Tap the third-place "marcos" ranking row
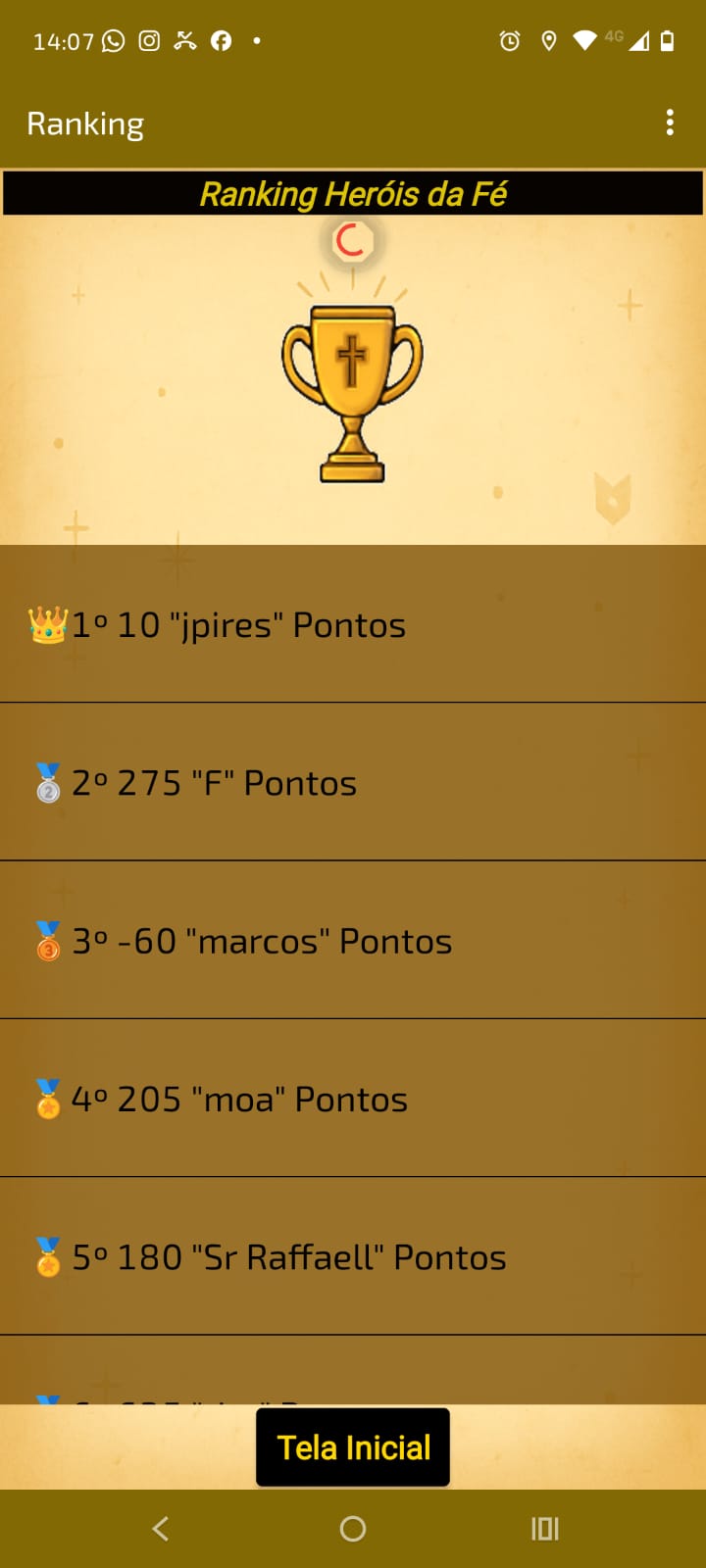This screenshot has width=706, height=1568. point(353,940)
